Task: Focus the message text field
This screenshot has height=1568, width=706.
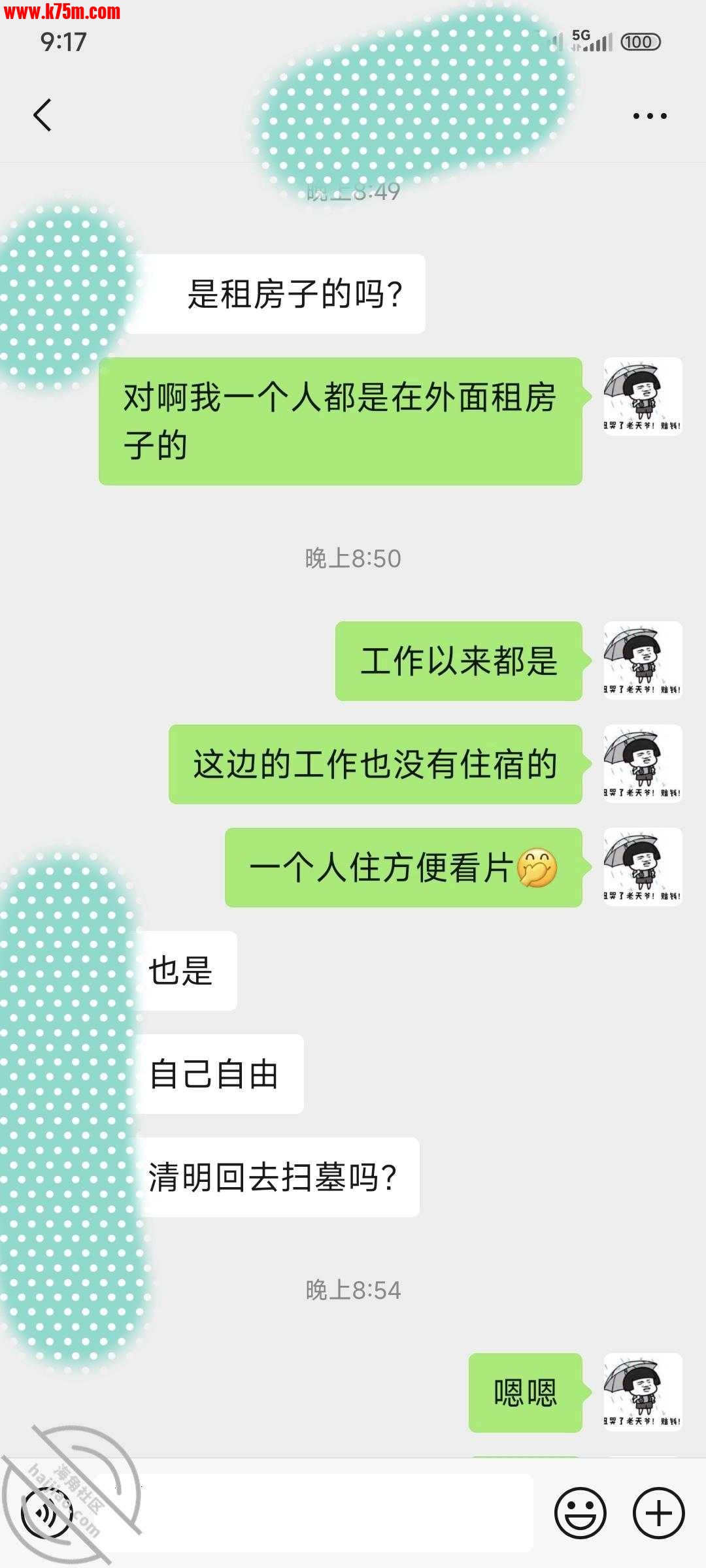Action: pos(314,1513)
